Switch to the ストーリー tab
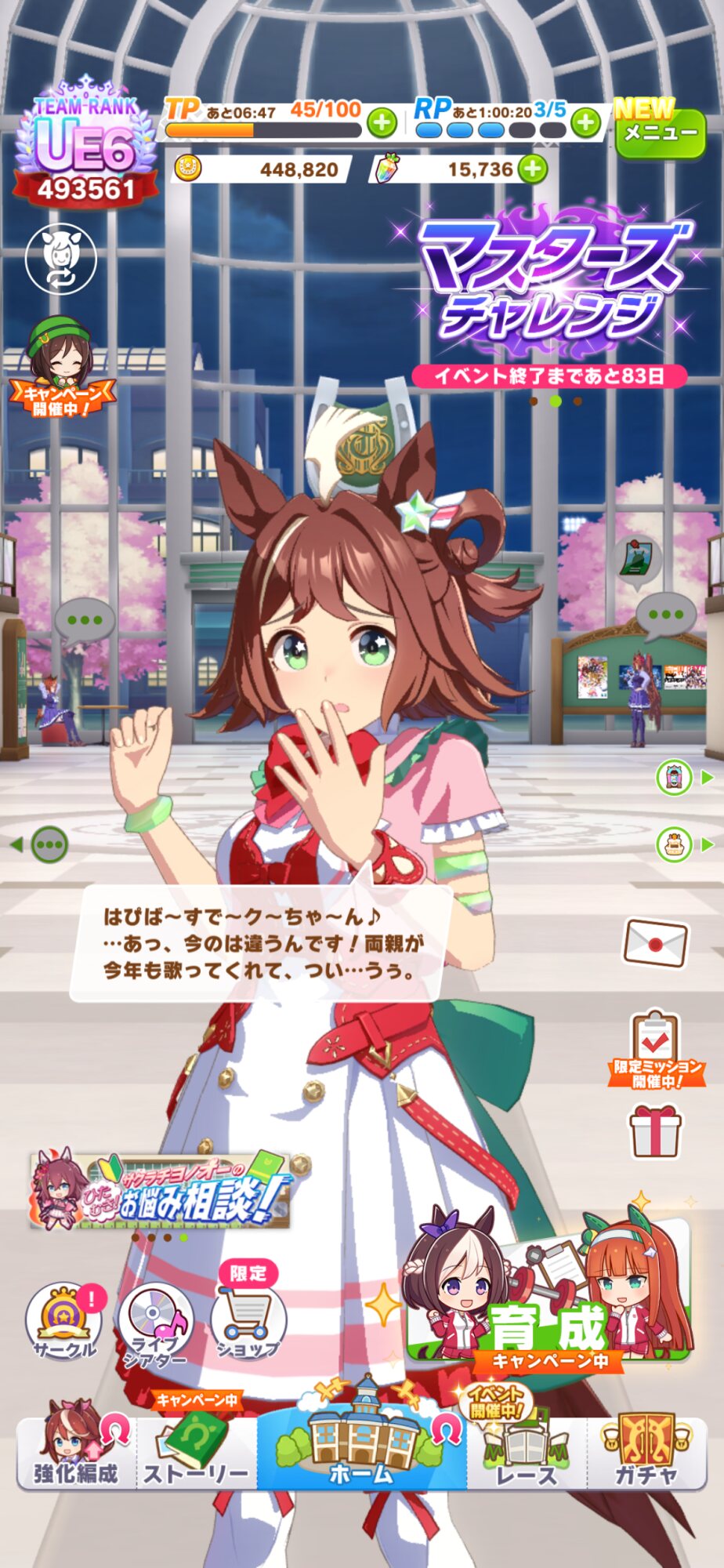The width and height of the screenshot is (724, 1568). point(196,1452)
